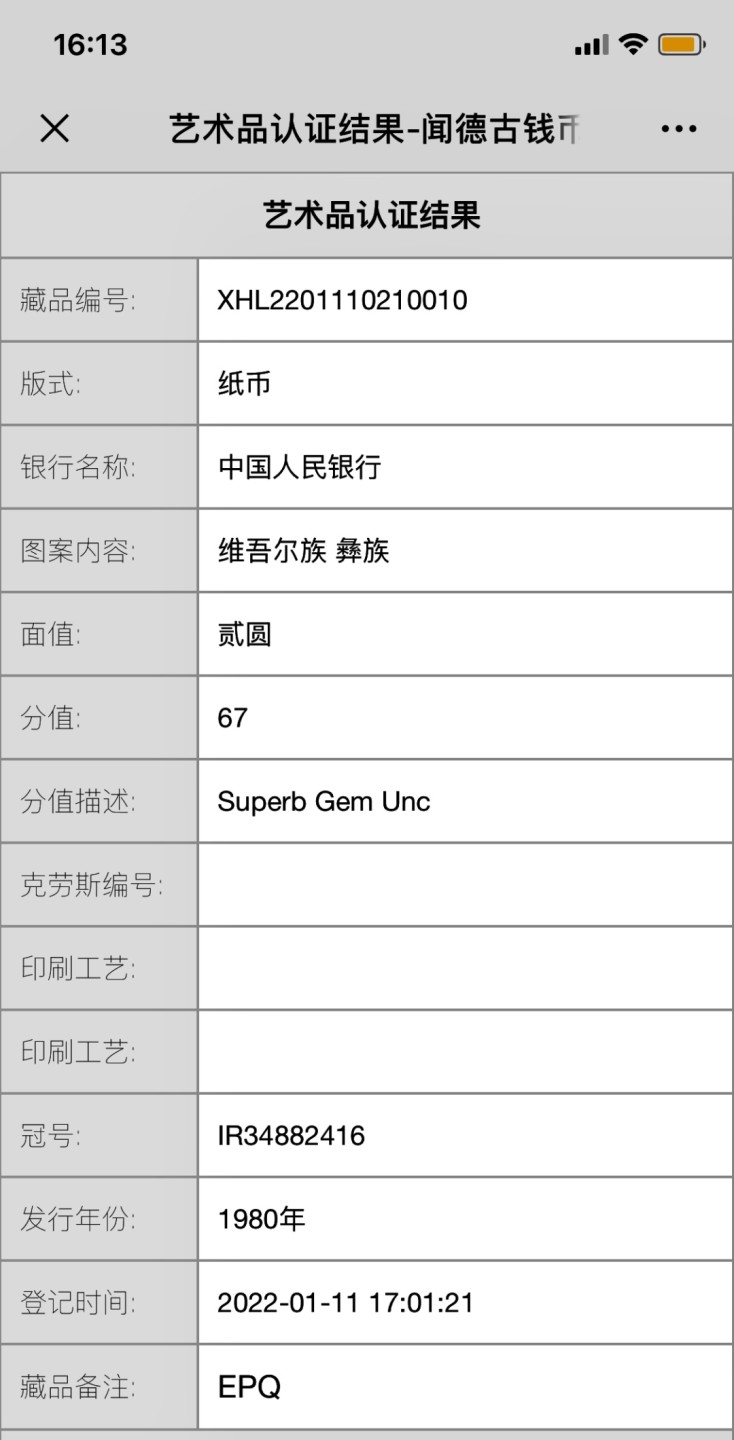Tap the cellular signal bars icon

pos(592,45)
